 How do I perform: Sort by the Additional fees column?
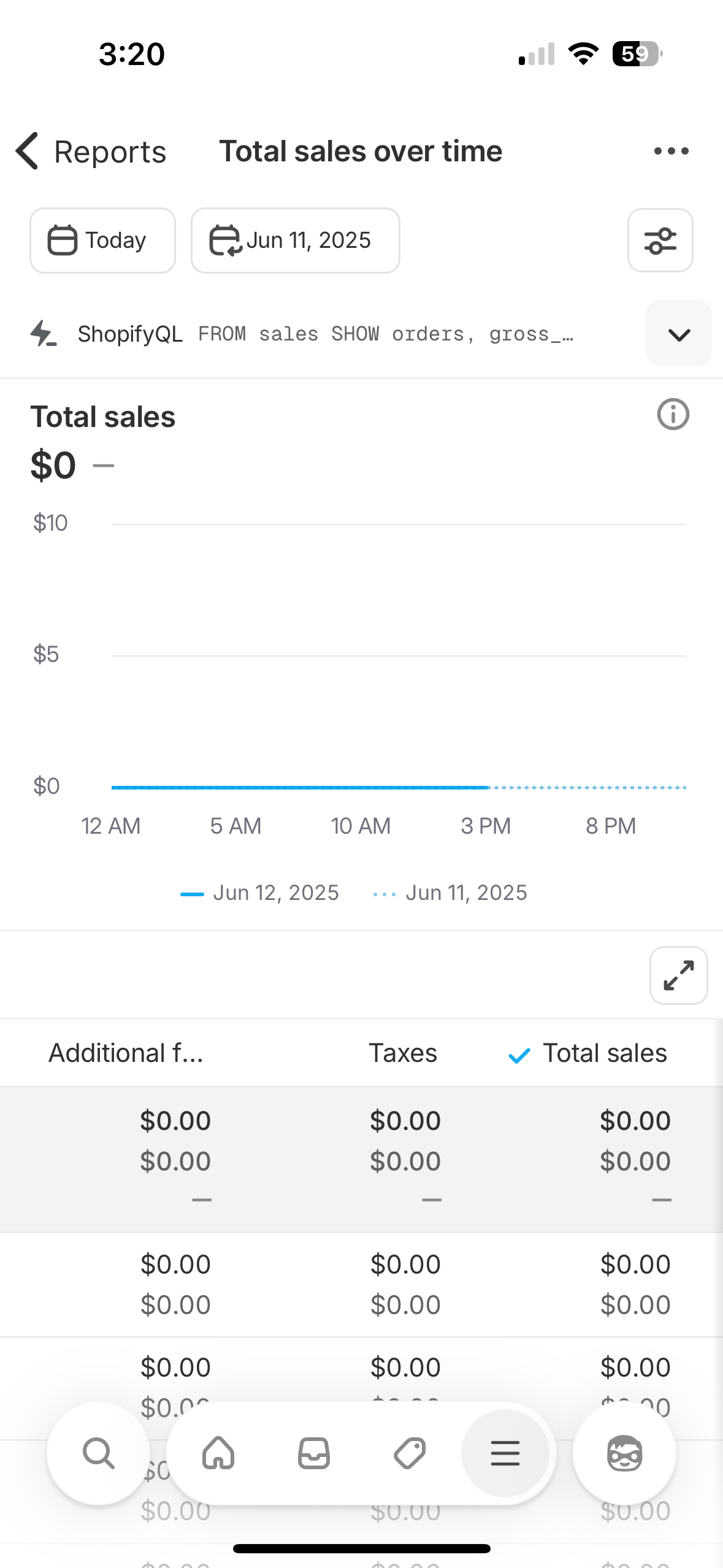[126, 1053]
